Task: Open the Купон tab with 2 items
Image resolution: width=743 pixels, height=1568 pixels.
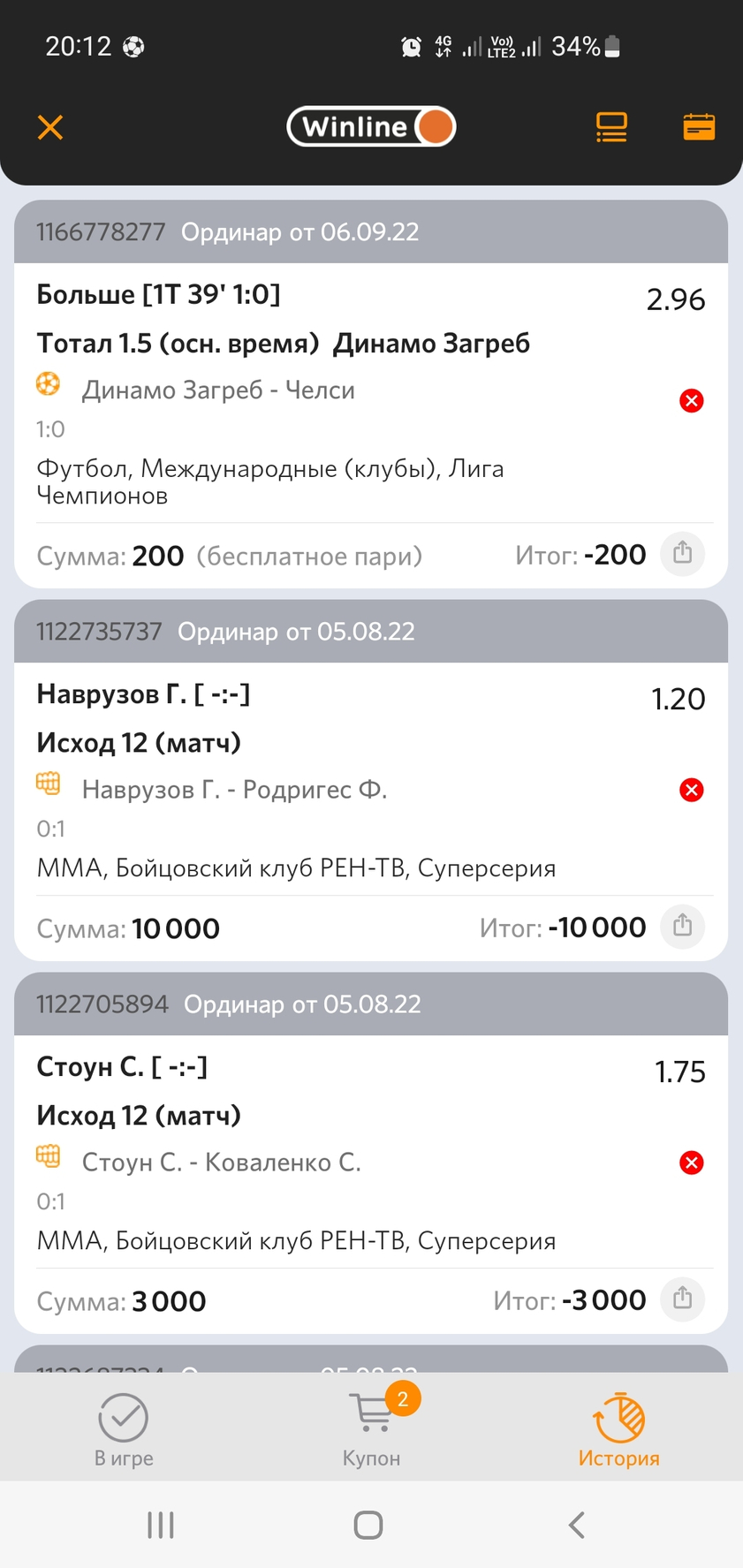Action: point(372,1429)
